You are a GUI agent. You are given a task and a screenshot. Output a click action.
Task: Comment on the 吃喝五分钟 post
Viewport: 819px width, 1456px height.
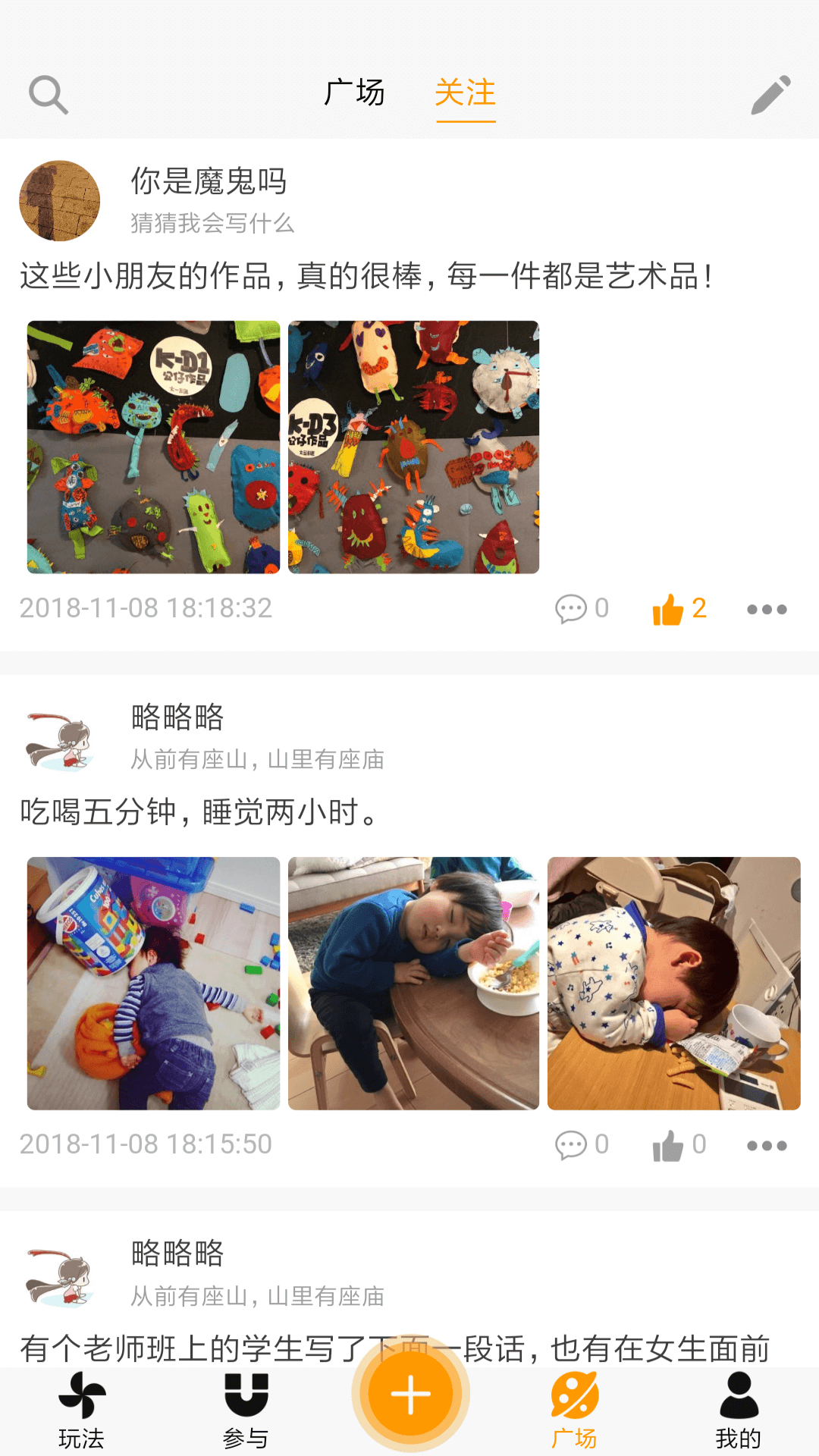(x=582, y=1145)
